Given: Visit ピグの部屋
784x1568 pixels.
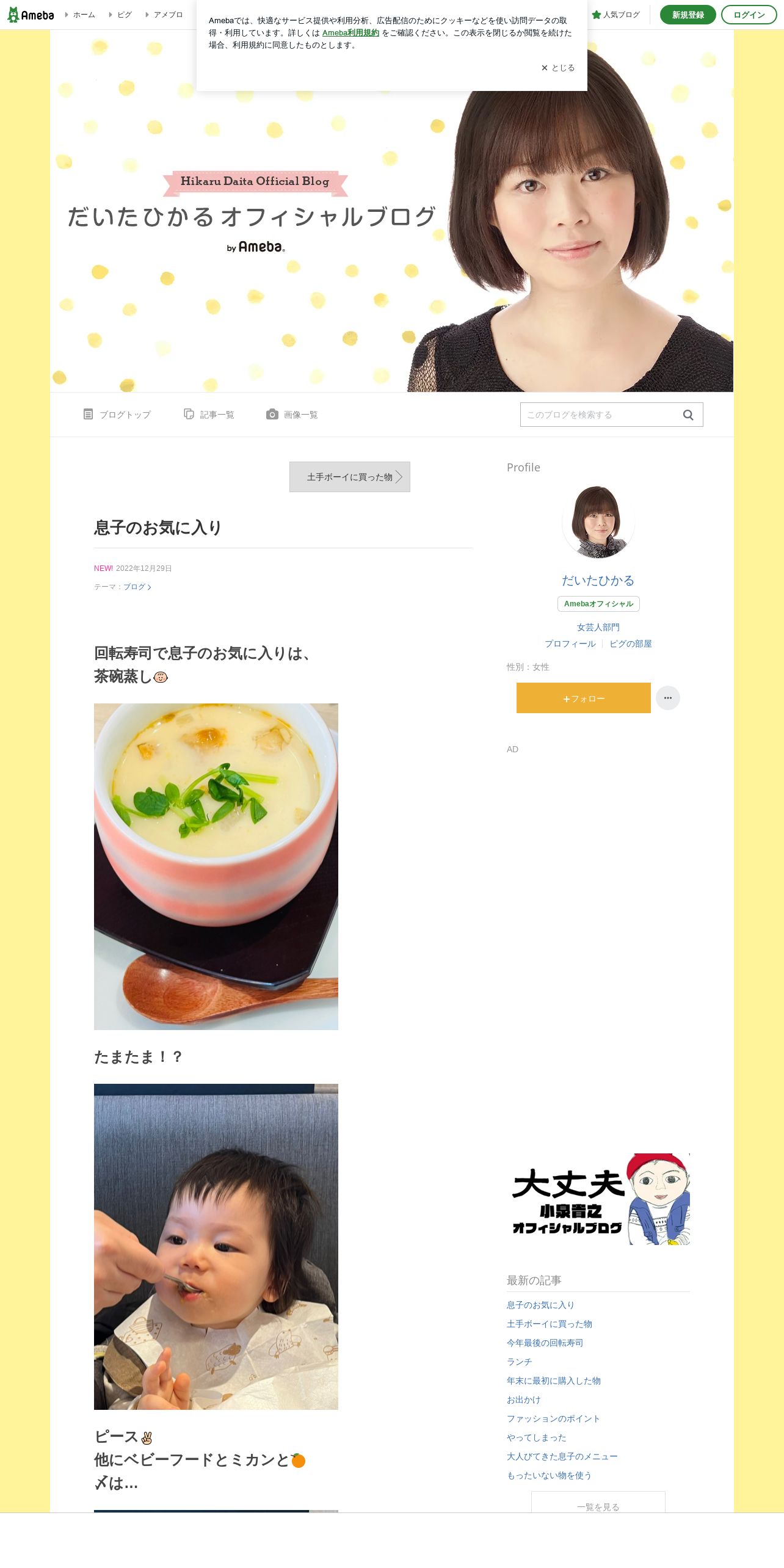Looking at the screenshot, I should tap(631, 644).
